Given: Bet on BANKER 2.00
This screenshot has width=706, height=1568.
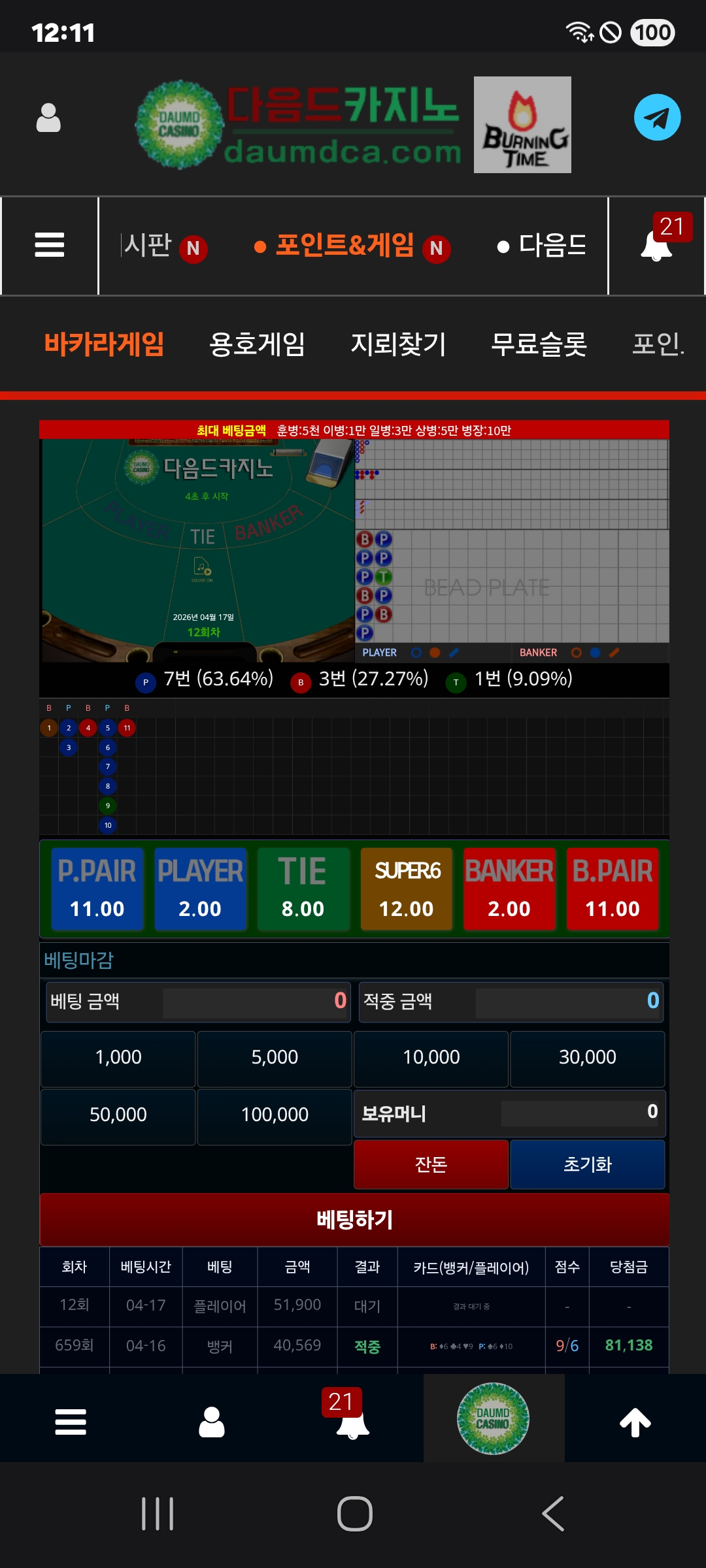Looking at the screenshot, I should [x=509, y=889].
